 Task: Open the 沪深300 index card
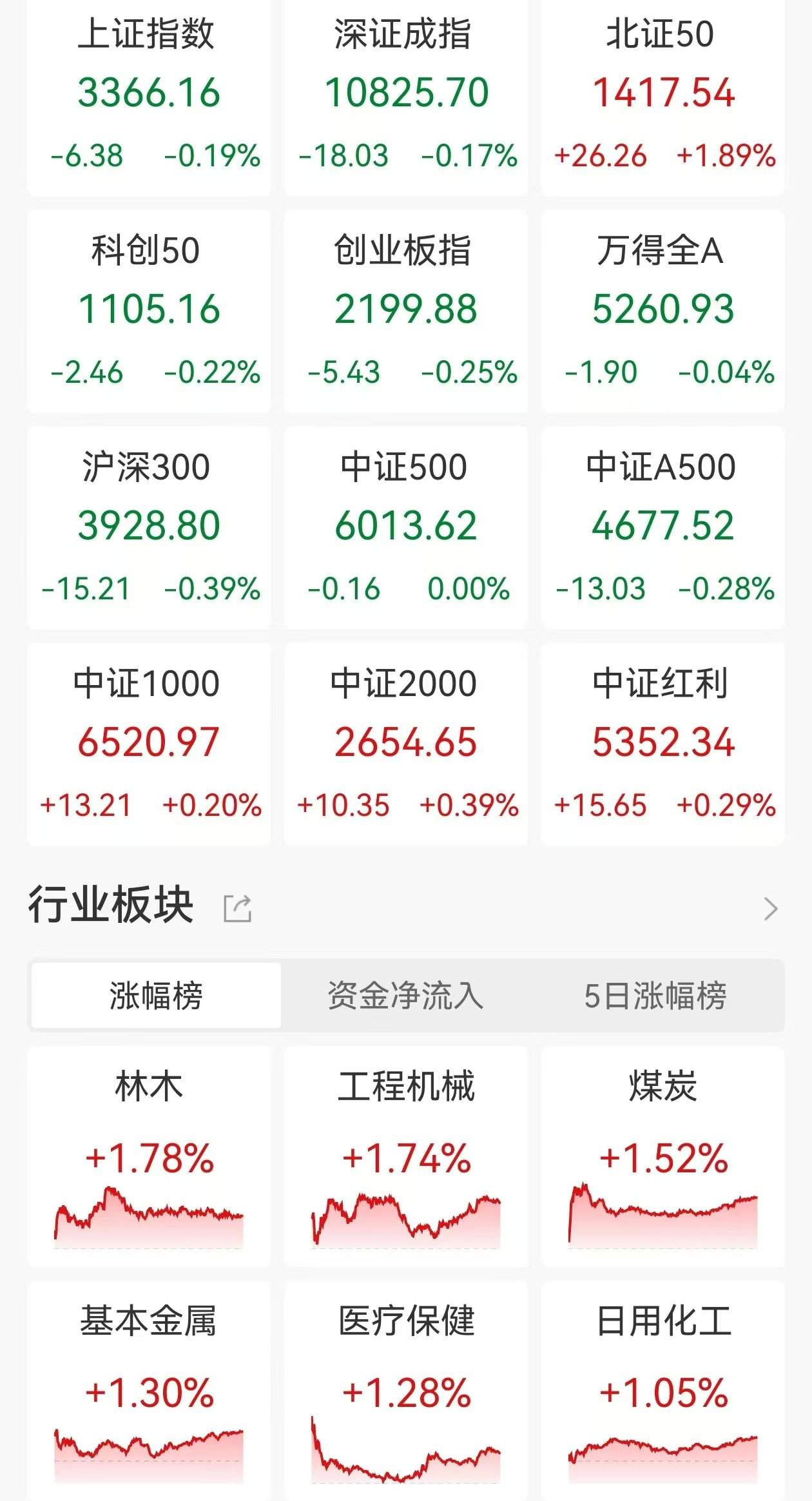tap(149, 527)
